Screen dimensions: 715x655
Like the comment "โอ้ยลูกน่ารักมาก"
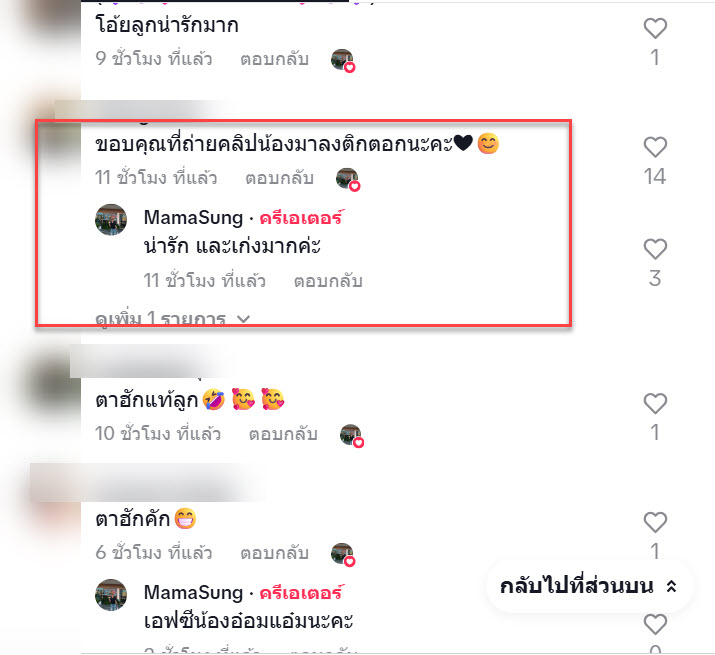[654, 28]
